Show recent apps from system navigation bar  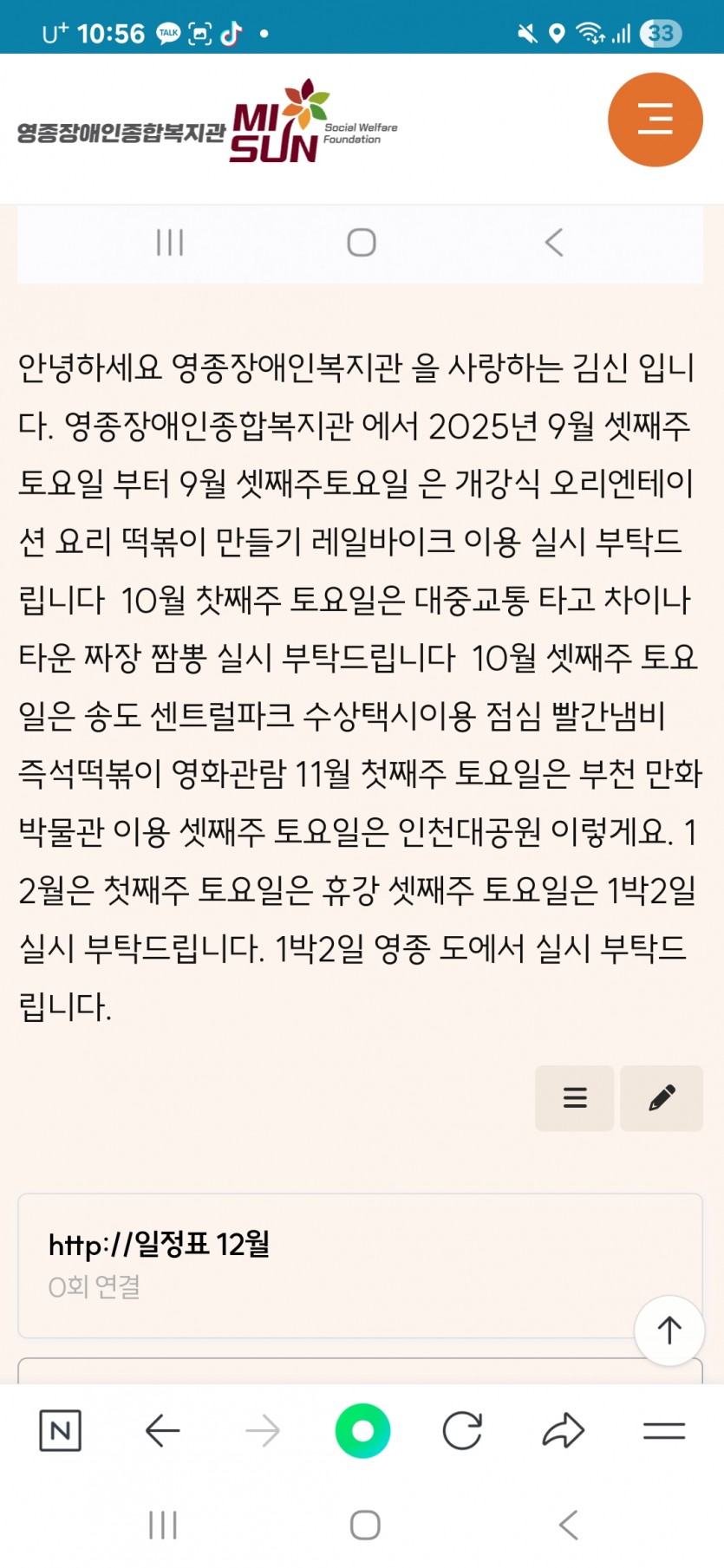163,1525
